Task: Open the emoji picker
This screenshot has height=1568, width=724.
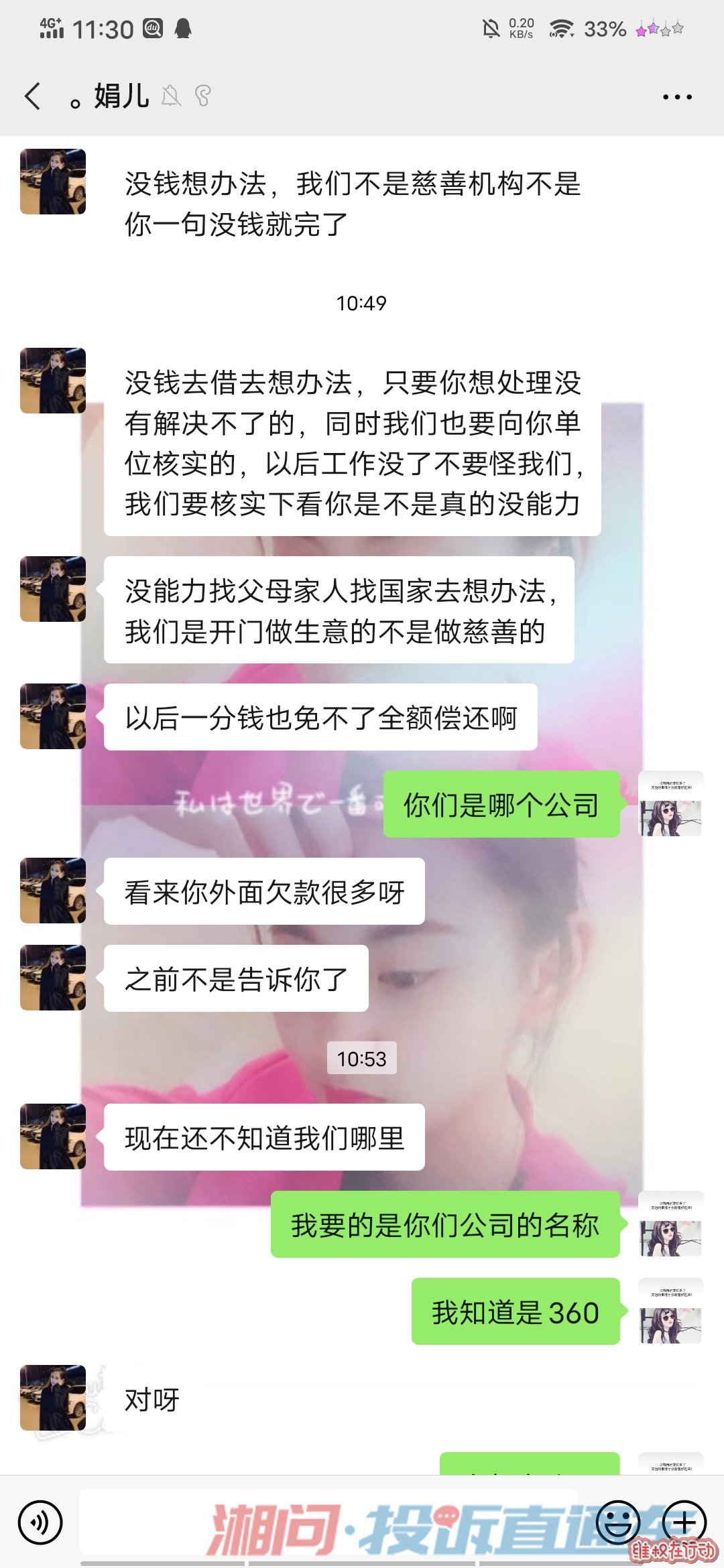Action: (x=617, y=1522)
